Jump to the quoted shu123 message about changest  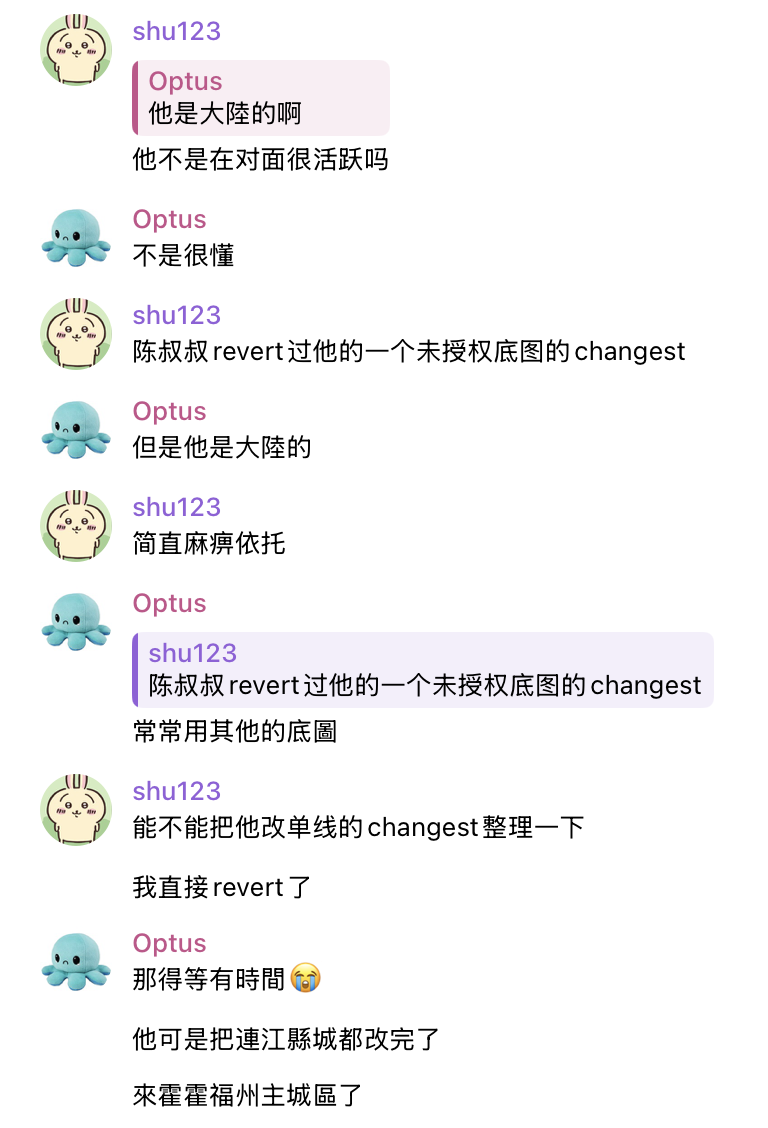423,670
